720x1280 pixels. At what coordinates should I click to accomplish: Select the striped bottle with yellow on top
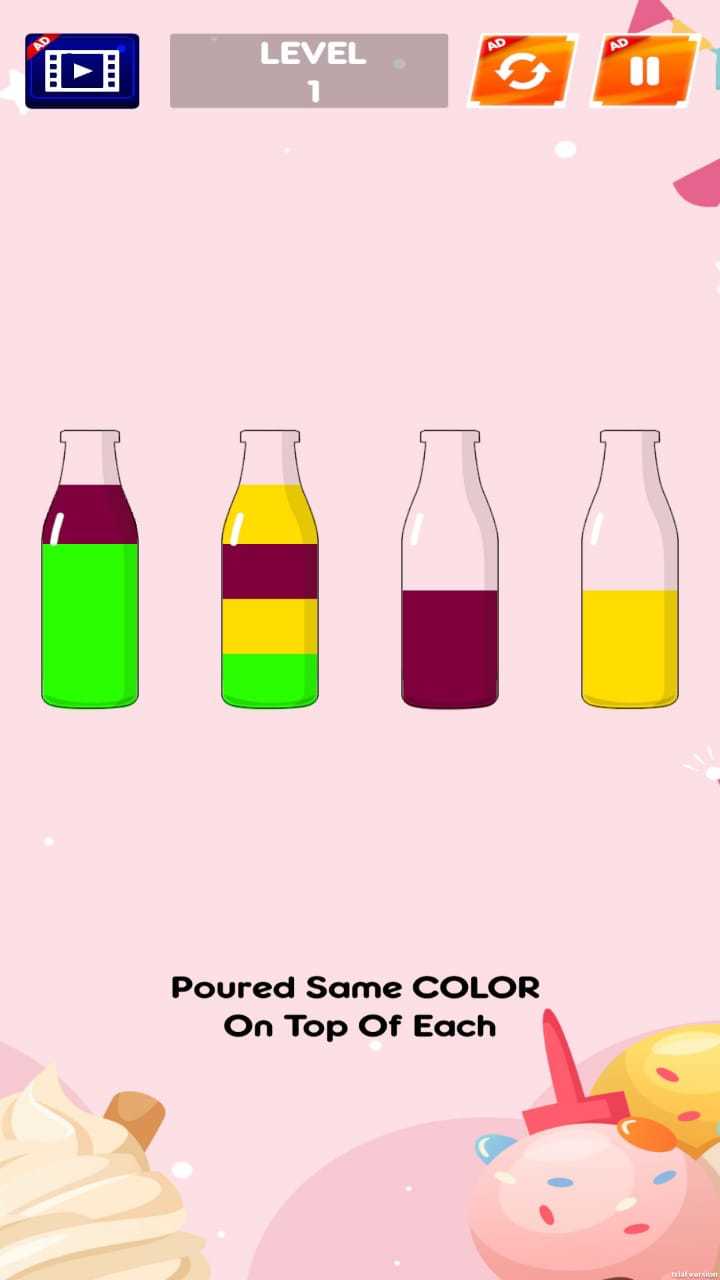click(270, 580)
